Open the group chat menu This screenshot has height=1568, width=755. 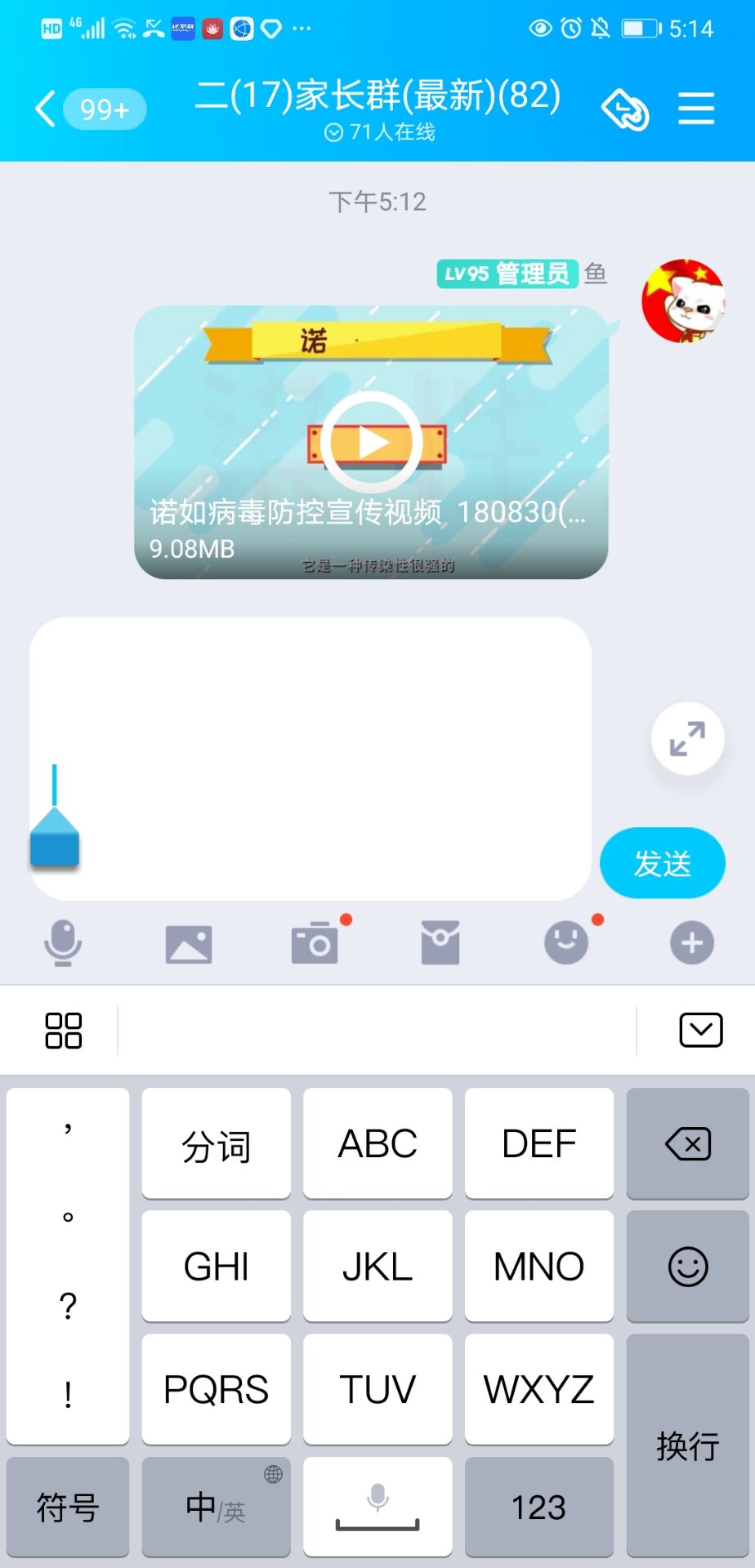pyautogui.click(x=696, y=109)
